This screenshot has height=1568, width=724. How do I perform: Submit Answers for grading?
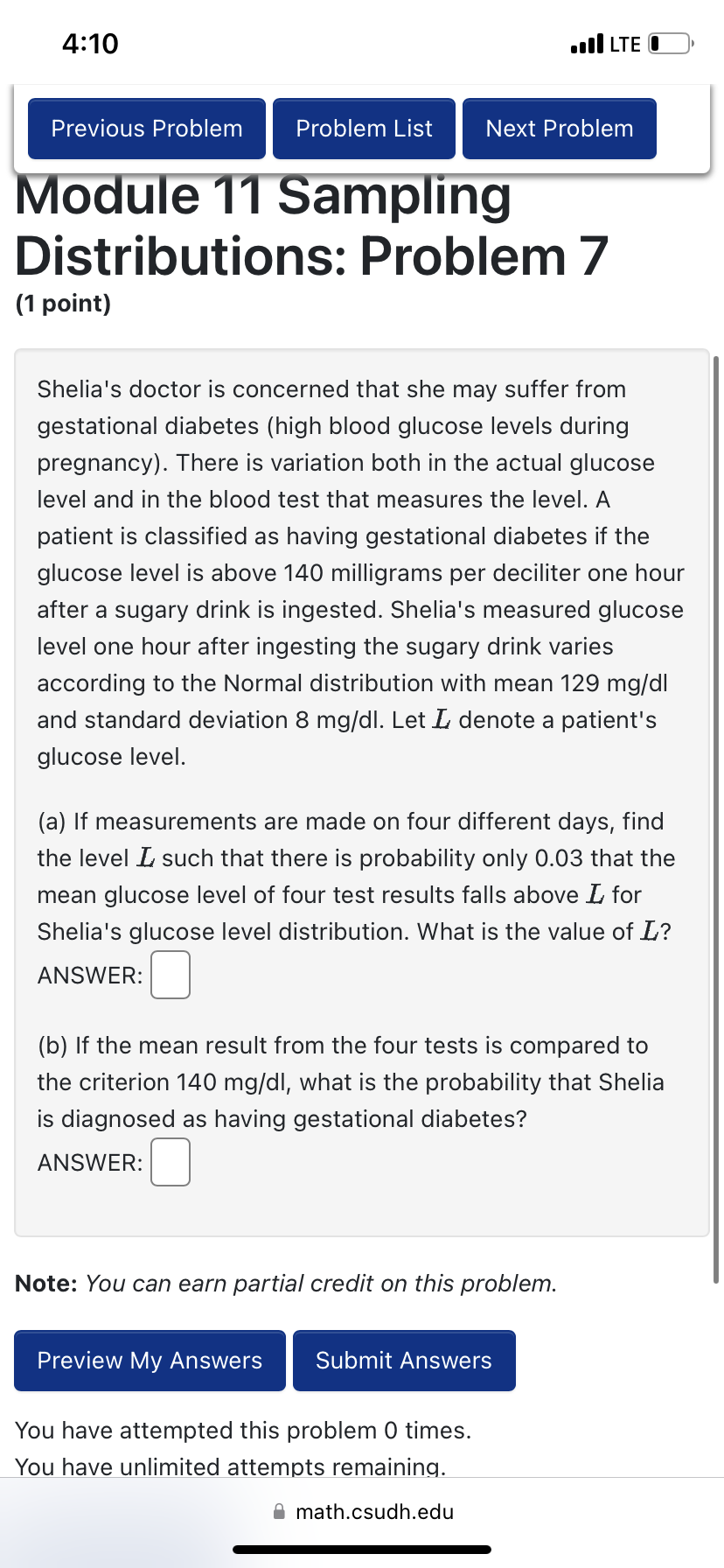click(404, 1360)
